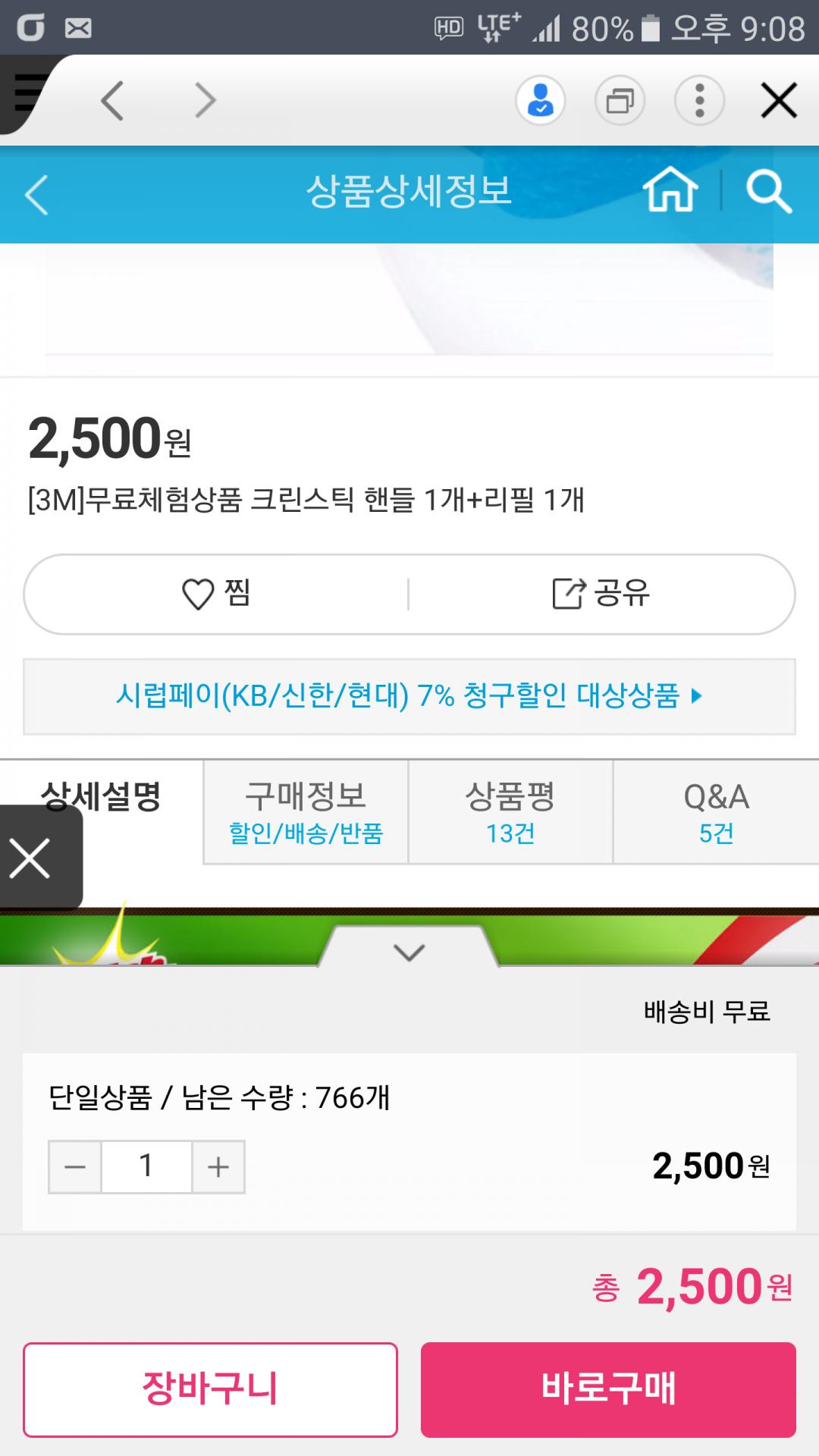Go to the shop home page
Viewport: 819px width, 1456px height.
click(670, 190)
